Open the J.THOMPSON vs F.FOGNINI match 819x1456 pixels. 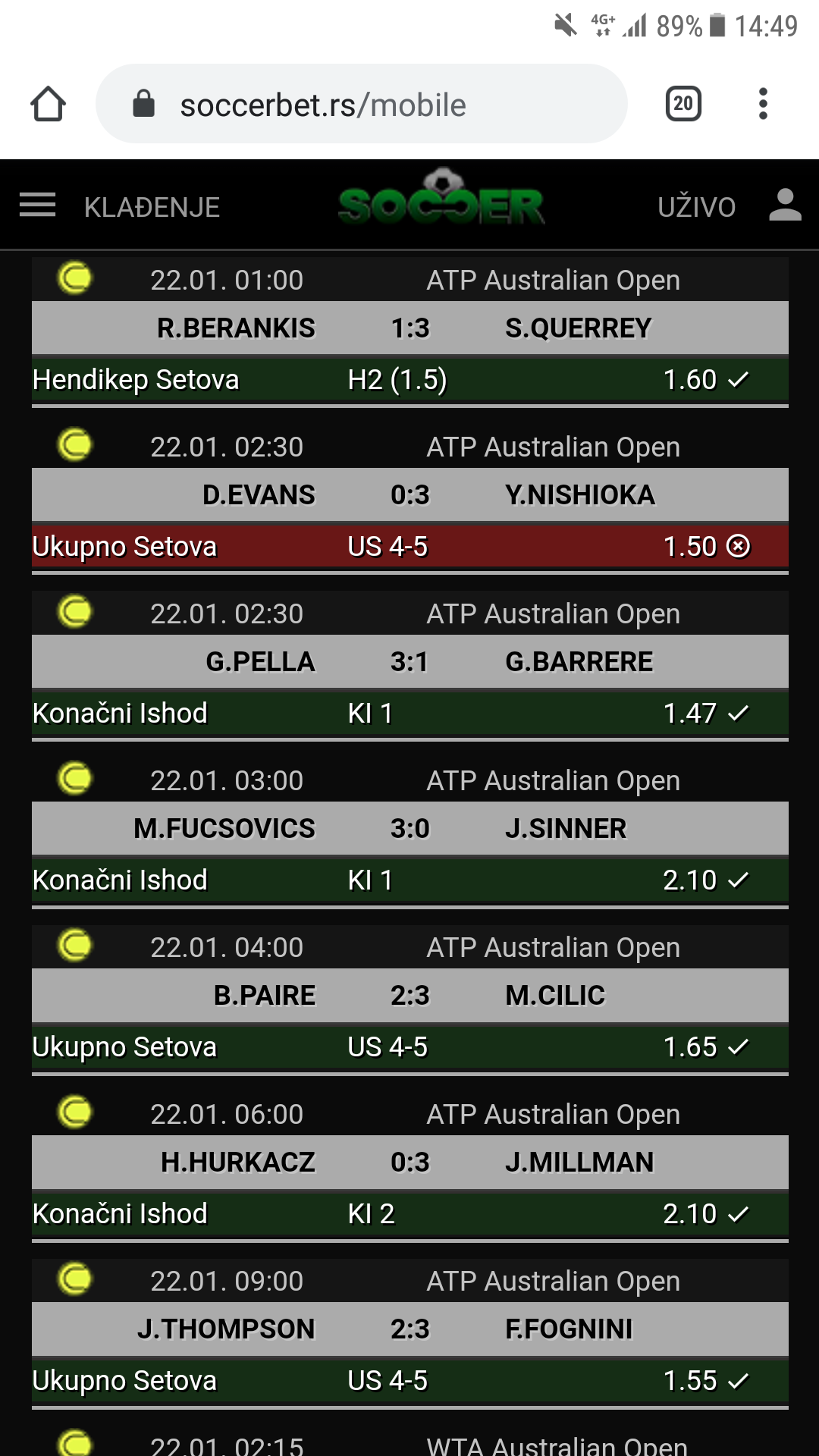pos(409,1329)
